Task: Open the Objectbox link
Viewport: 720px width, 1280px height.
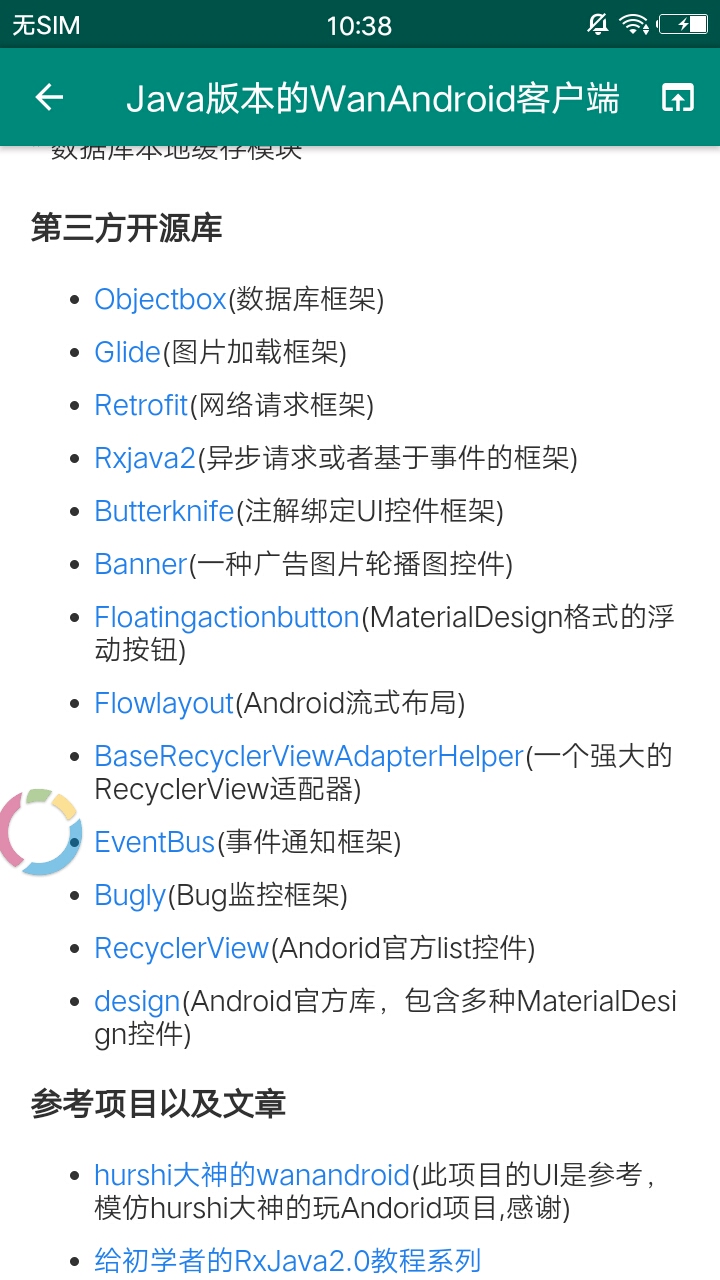Action: (x=160, y=299)
